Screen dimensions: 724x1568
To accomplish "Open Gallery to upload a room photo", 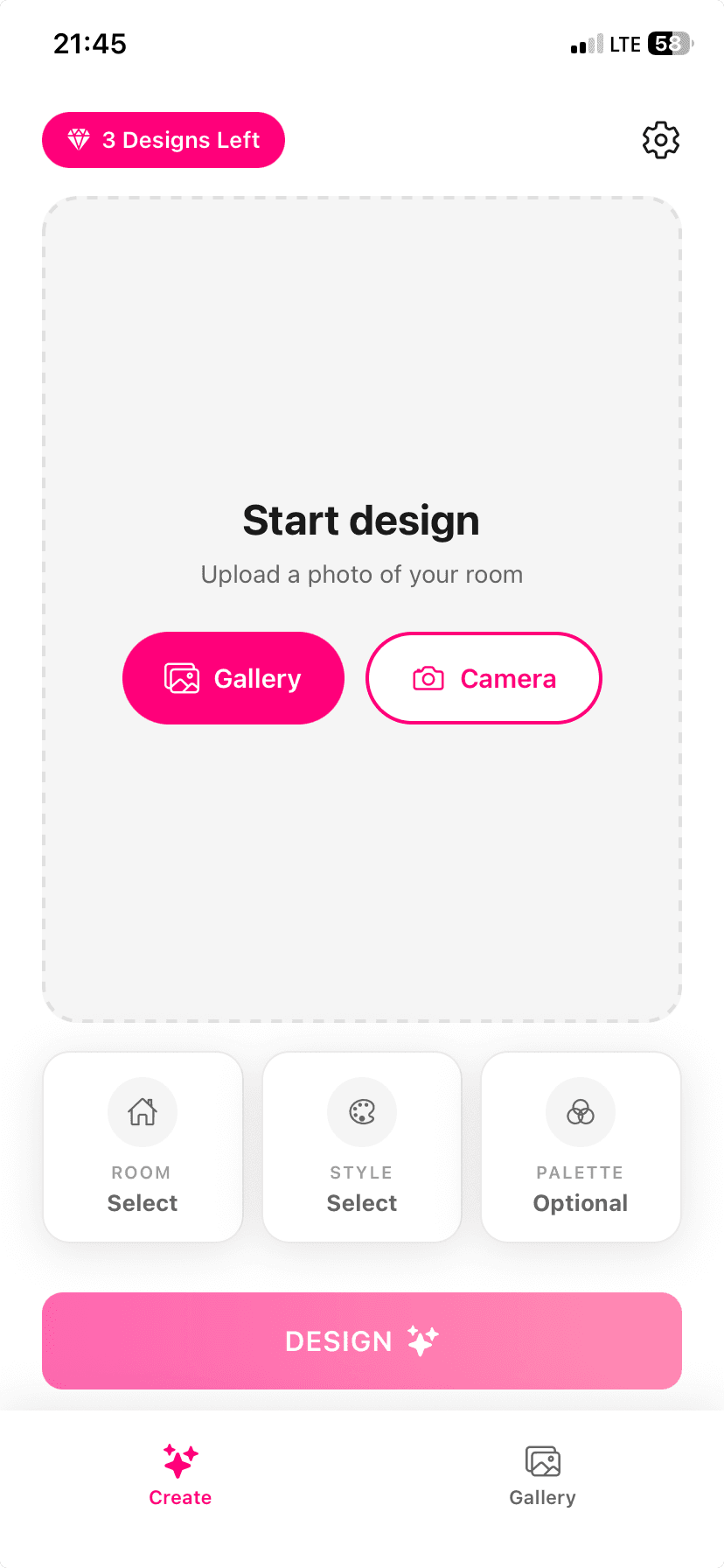I will (x=233, y=677).
